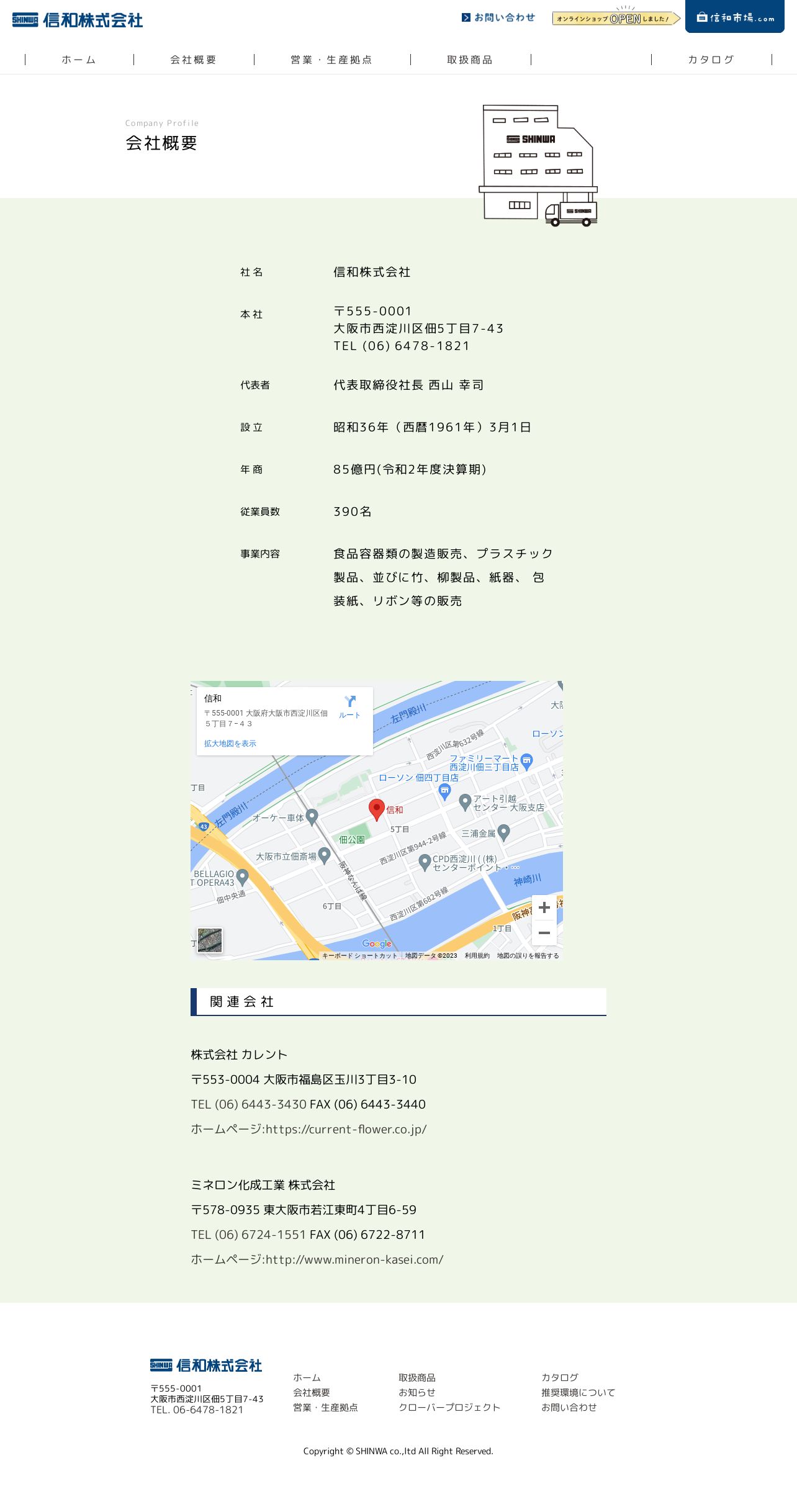Tap the ルート directions icon on the map
Image resolution: width=797 pixels, height=1512 pixels.
click(349, 706)
